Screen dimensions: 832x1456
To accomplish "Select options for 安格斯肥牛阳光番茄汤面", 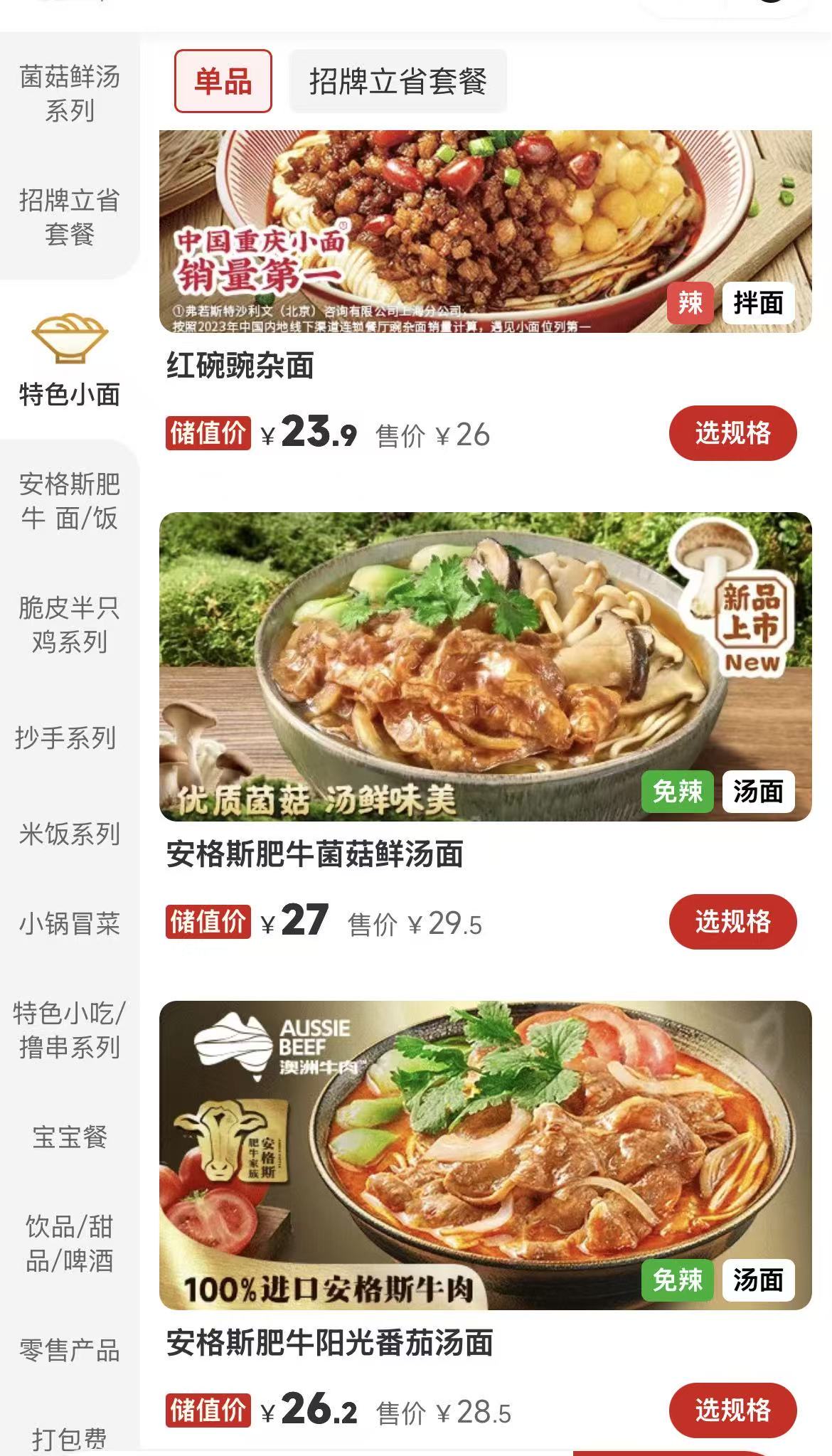I will pos(732,1410).
